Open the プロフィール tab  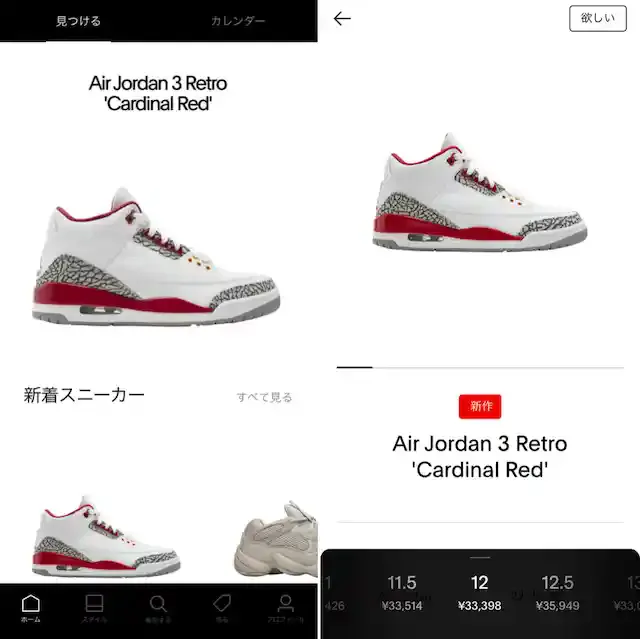click(285, 609)
